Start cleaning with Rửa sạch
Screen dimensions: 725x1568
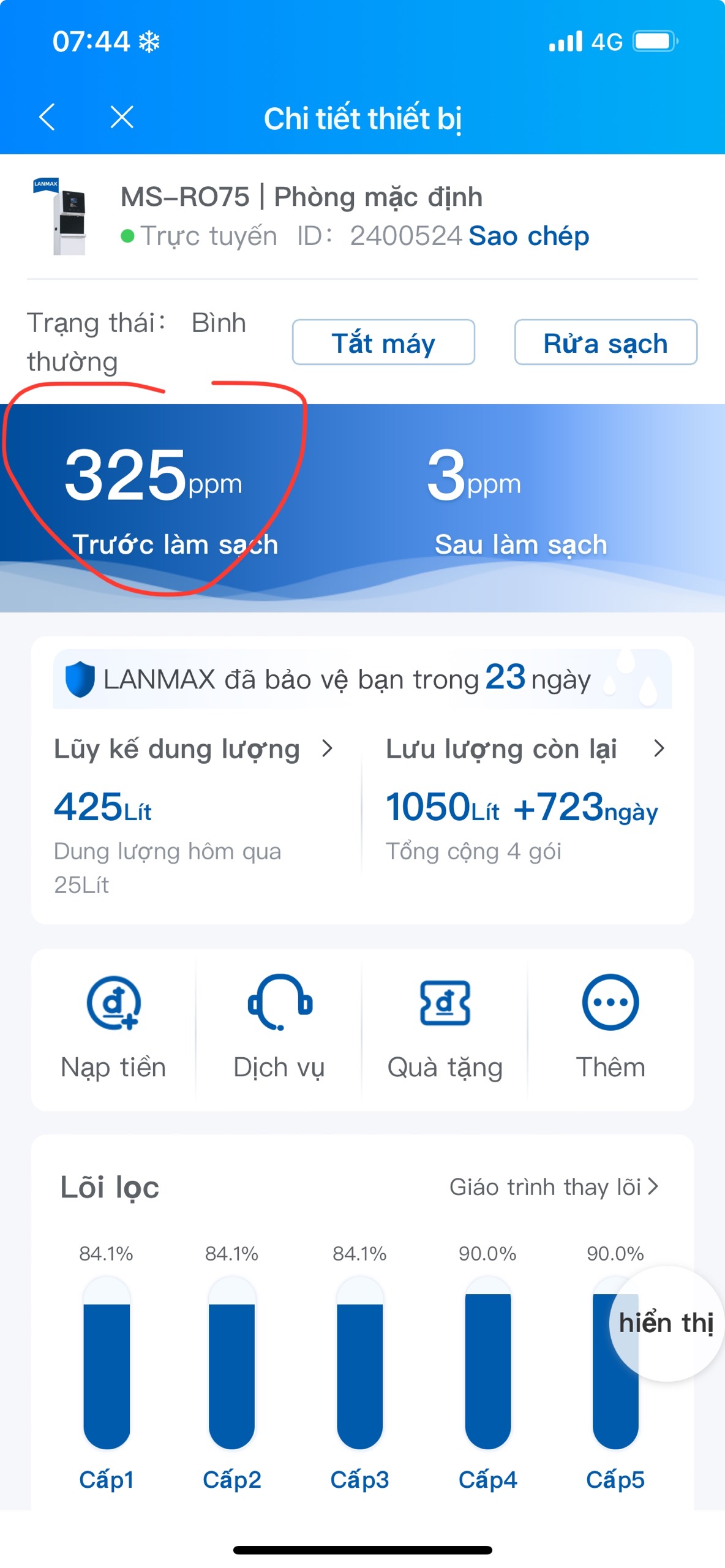point(605,342)
